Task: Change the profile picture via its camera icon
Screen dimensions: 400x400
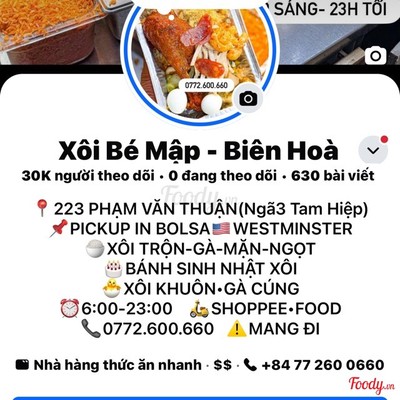Action: (x=248, y=98)
